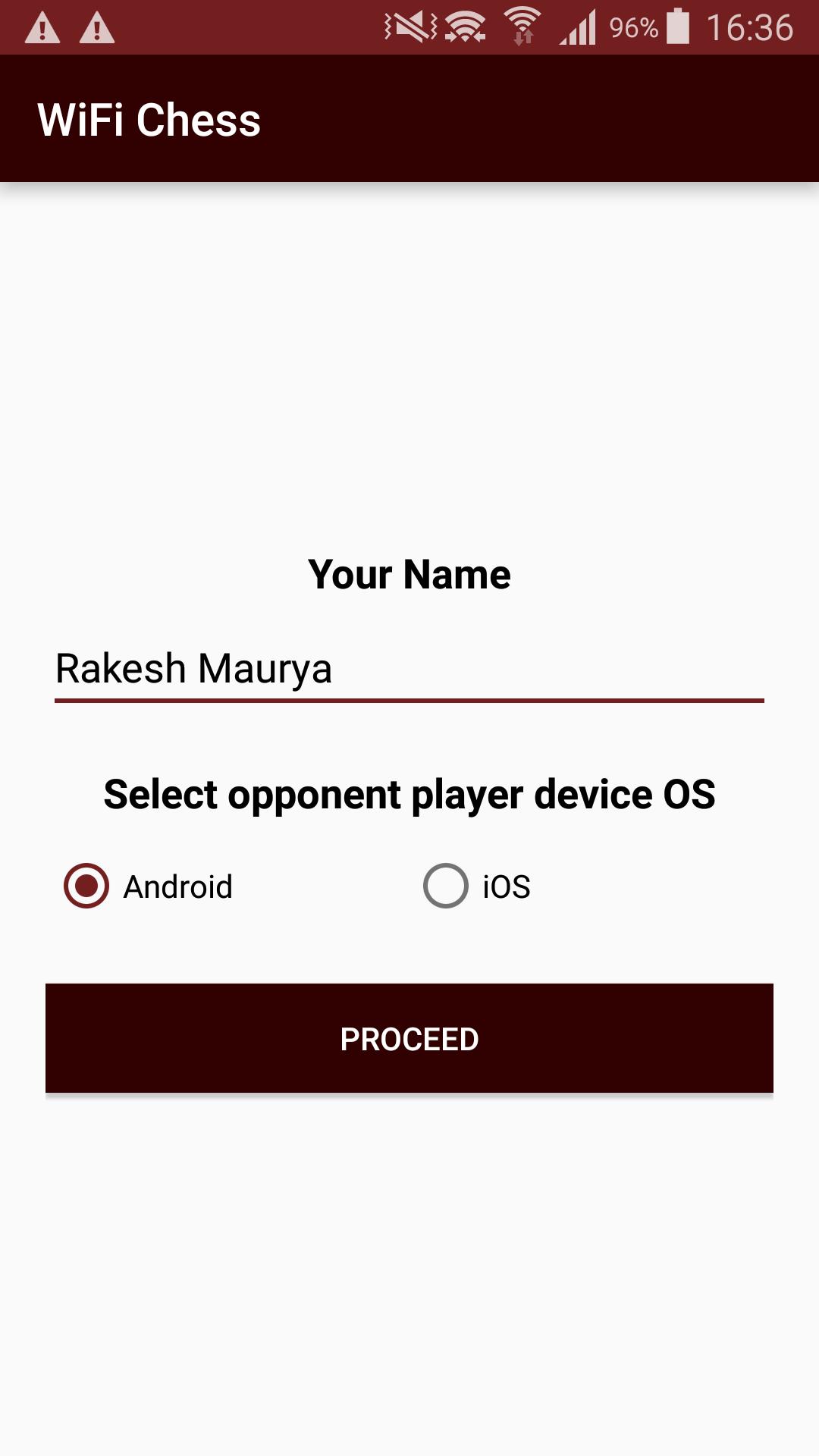Screen dimensions: 819x1456
Task: Click the iOS label text
Action: [x=505, y=886]
